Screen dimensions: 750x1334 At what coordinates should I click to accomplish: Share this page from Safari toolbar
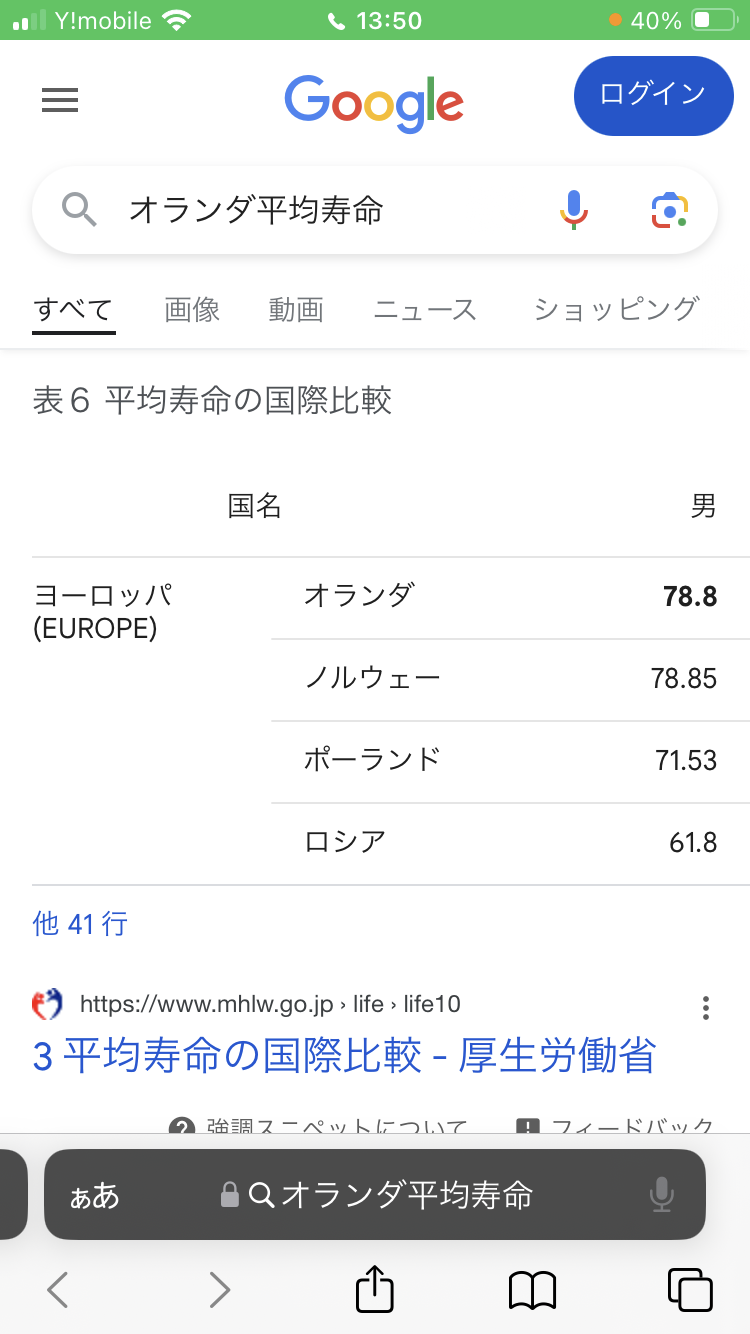tap(375, 1288)
